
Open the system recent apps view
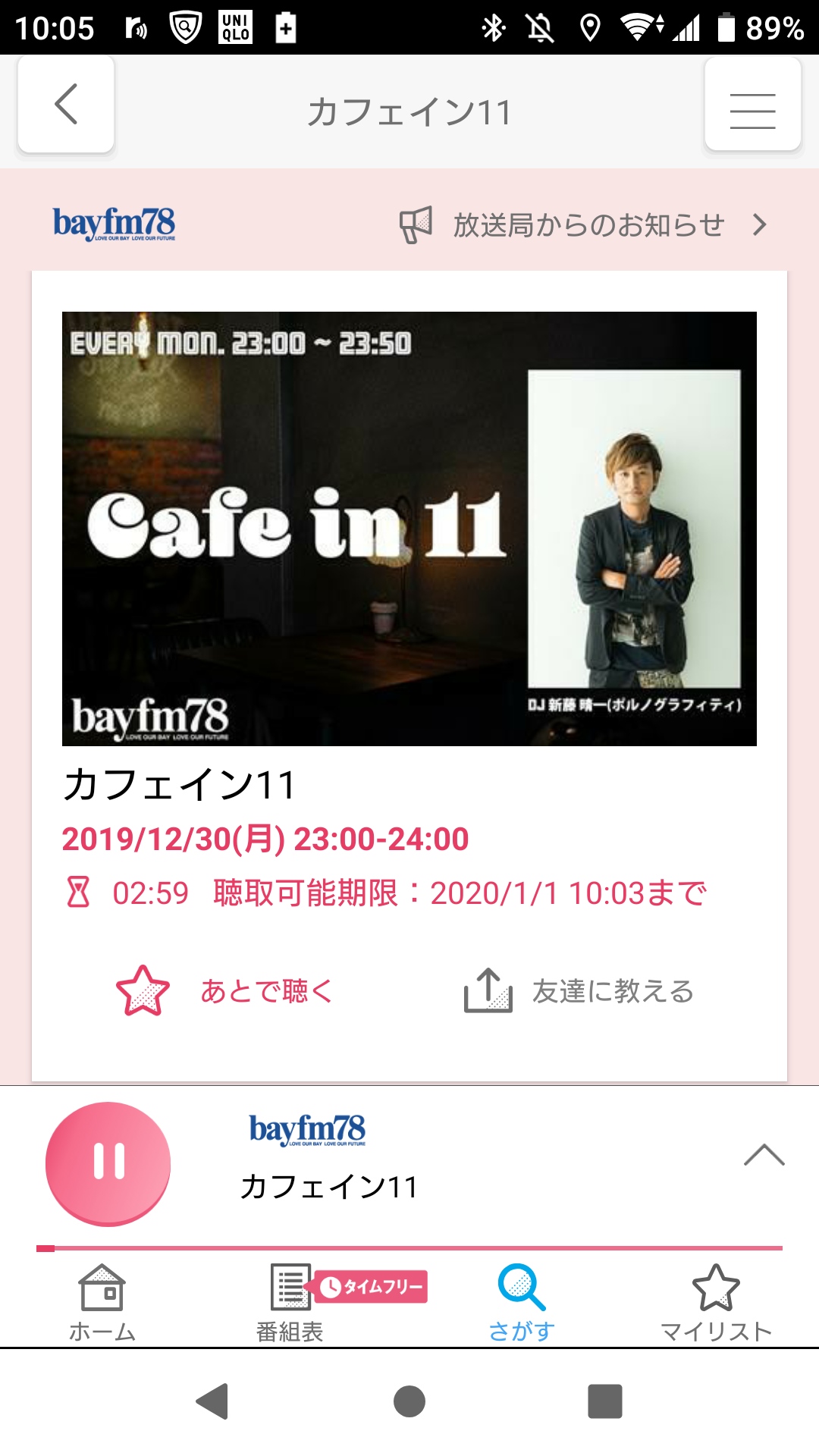(605, 1401)
